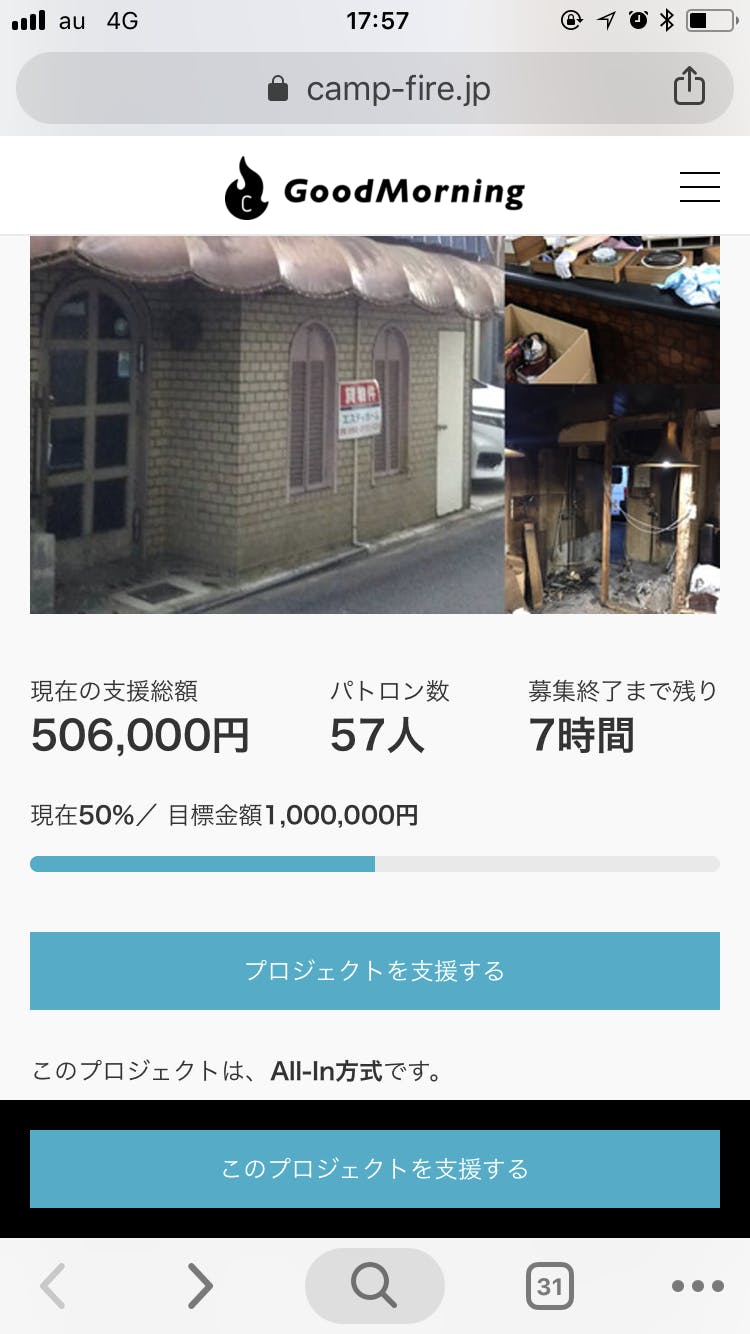The image size is (750, 1334).
Task: Tap the share icon in address bar
Action: (x=688, y=88)
